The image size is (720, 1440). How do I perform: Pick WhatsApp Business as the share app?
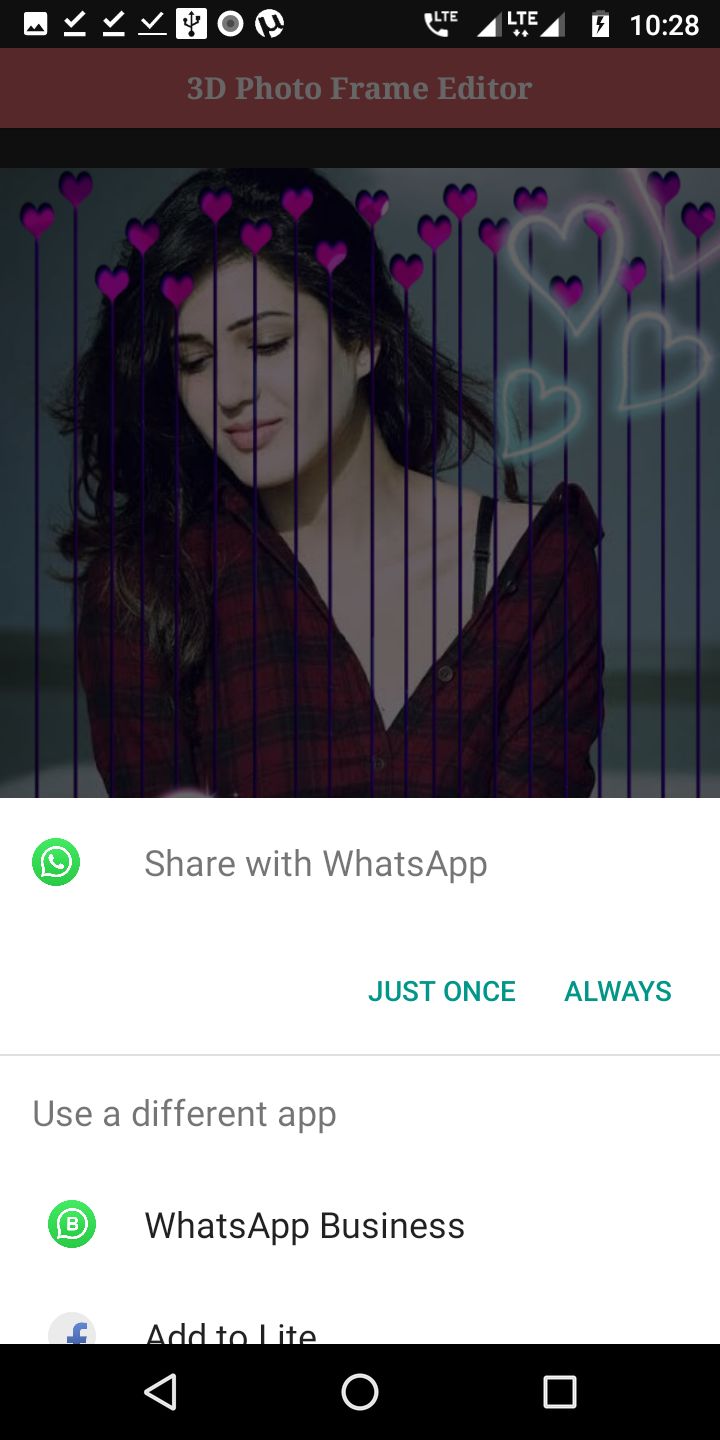coord(360,1225)
